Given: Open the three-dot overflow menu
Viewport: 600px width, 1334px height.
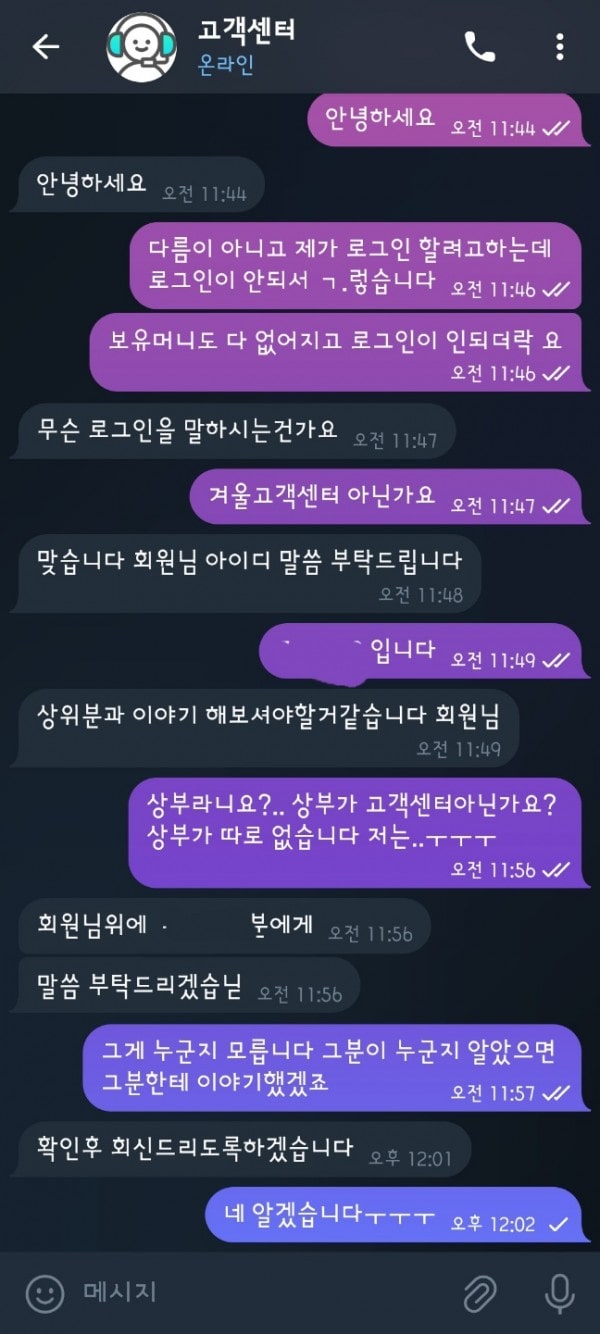Looking at the screenshot, I should click(x=559, y=47).
